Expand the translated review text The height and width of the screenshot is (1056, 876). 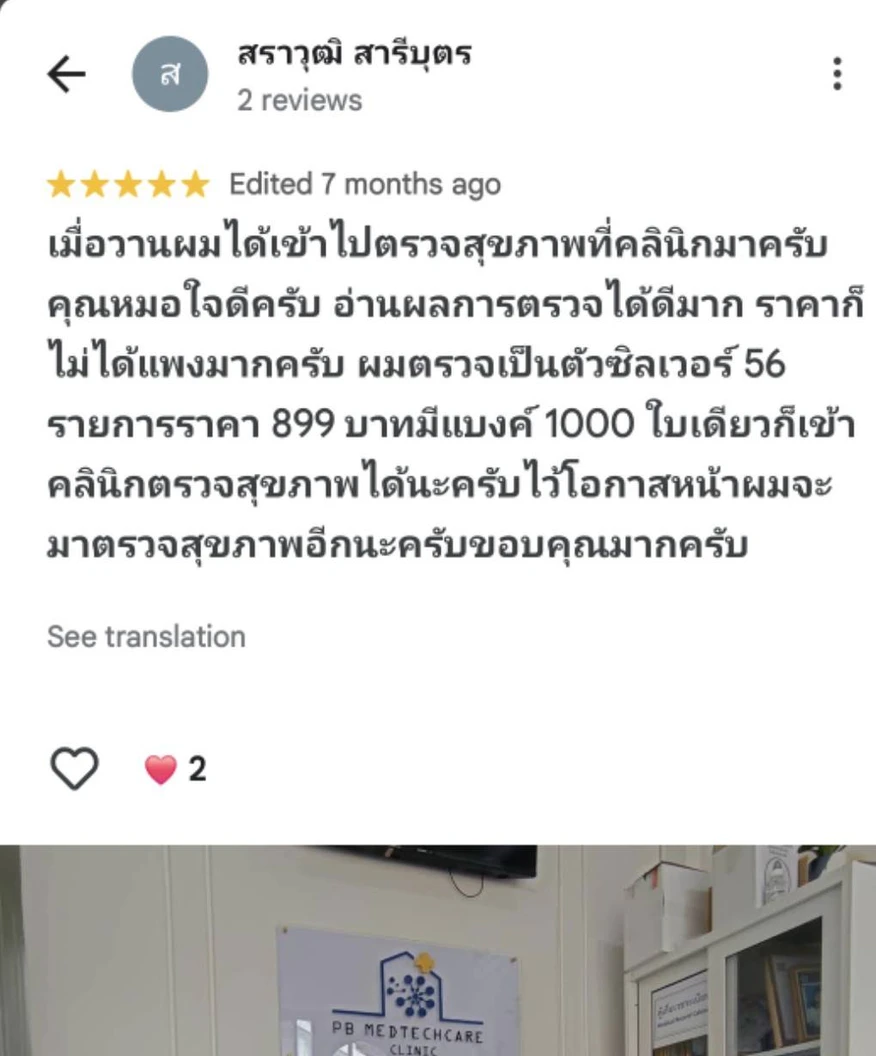click(x=146, y=636)
